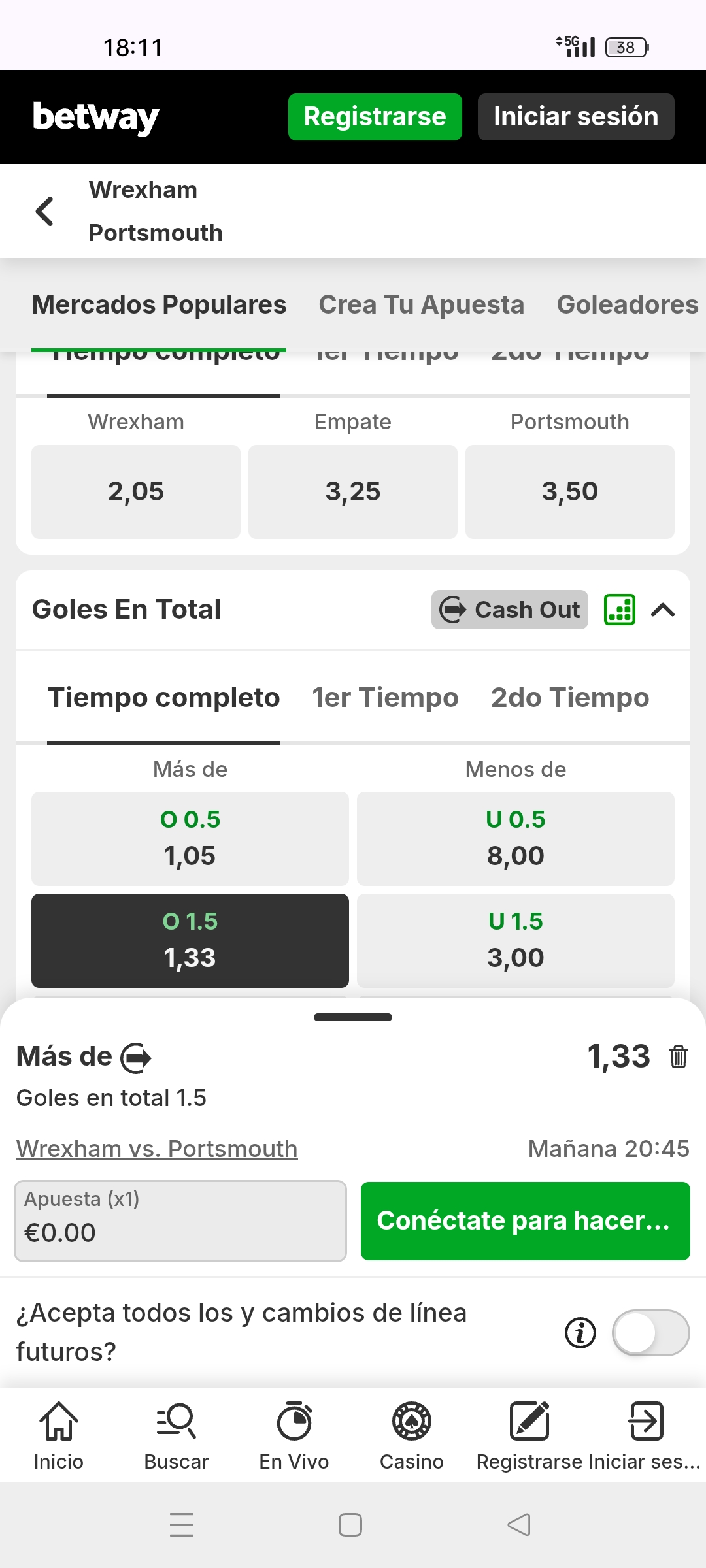Collapse the Goles En Total section

pos(663,610)
